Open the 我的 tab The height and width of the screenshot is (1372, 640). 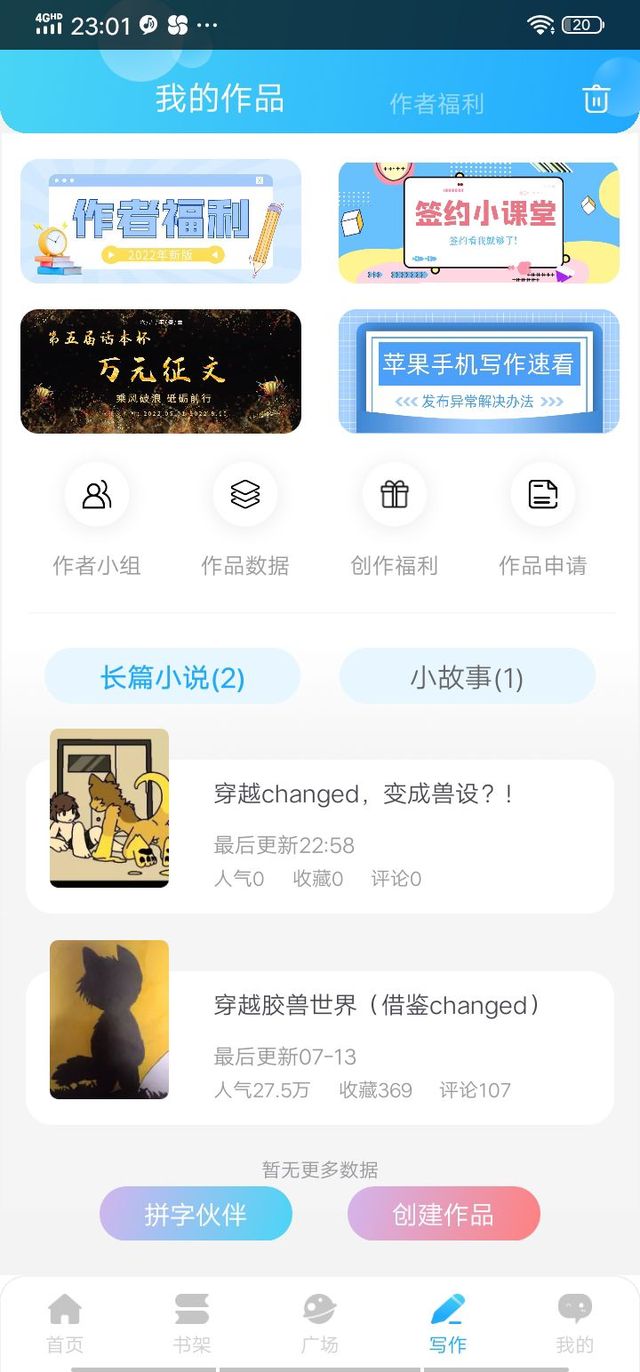click(575, 1322)
